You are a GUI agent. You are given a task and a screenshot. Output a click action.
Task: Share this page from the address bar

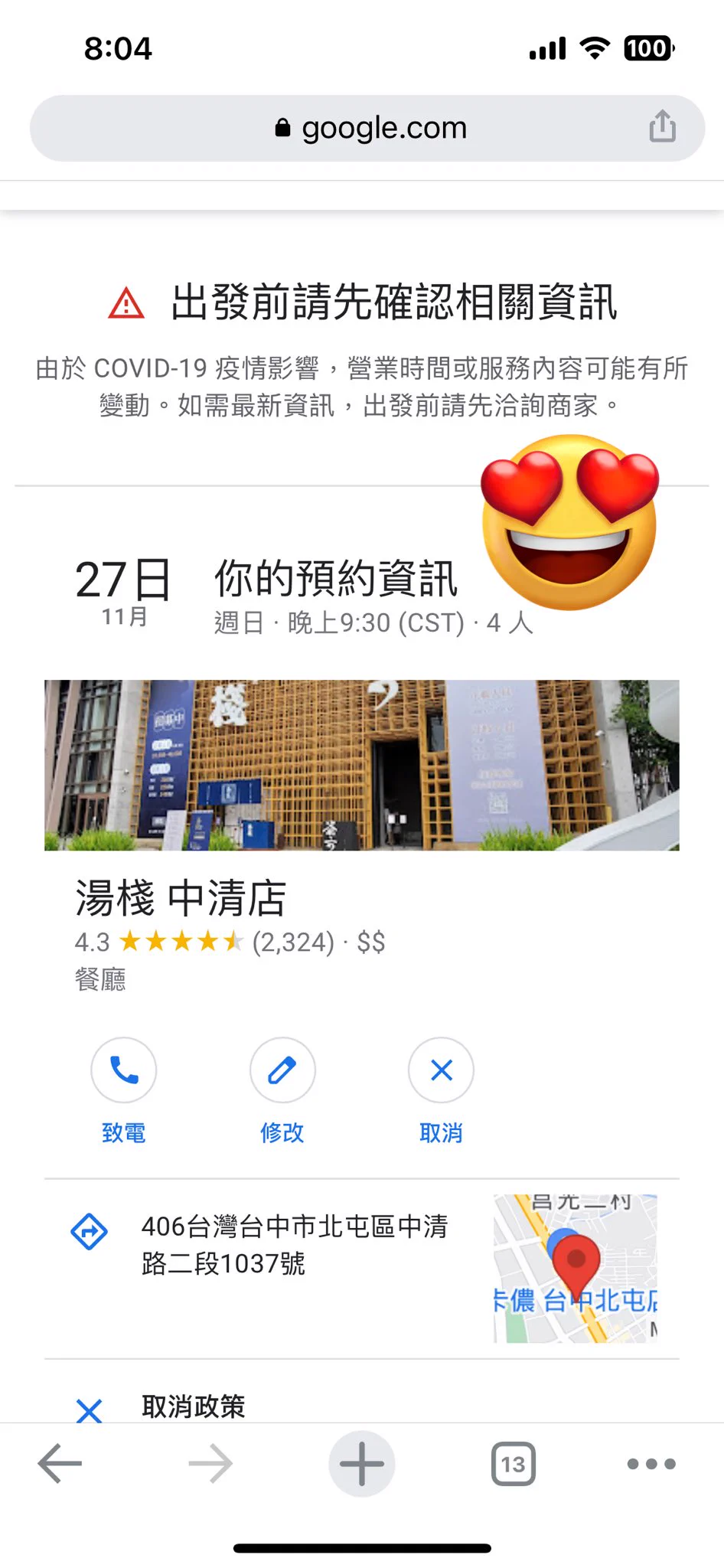662,127
